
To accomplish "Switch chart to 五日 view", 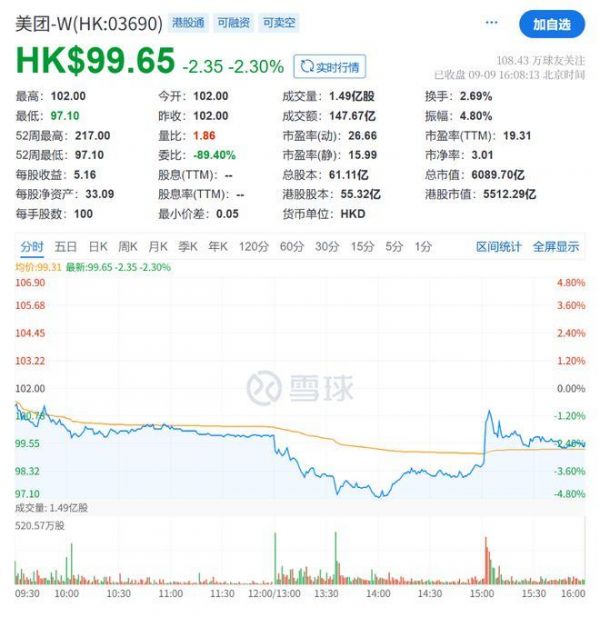I will [66, 246].
